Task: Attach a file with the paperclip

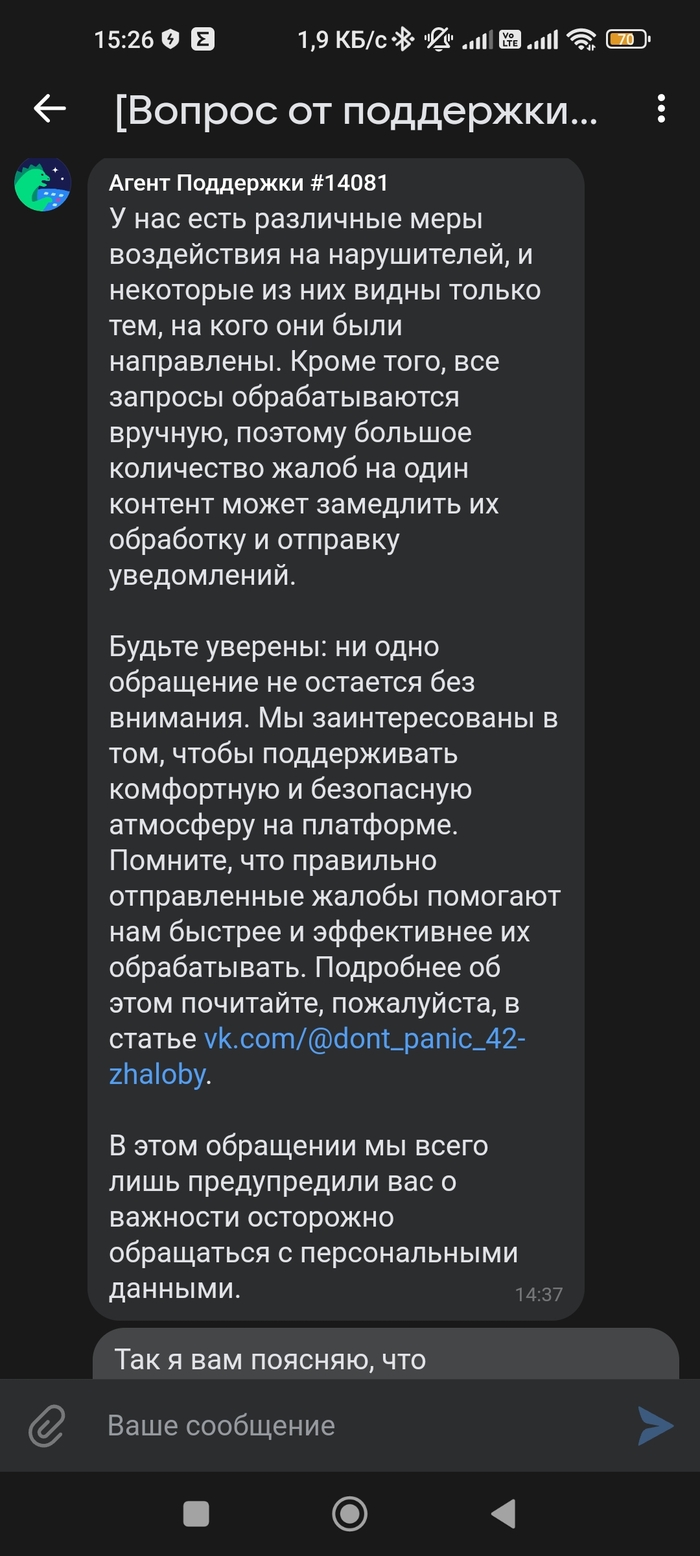Action: 46,1425
